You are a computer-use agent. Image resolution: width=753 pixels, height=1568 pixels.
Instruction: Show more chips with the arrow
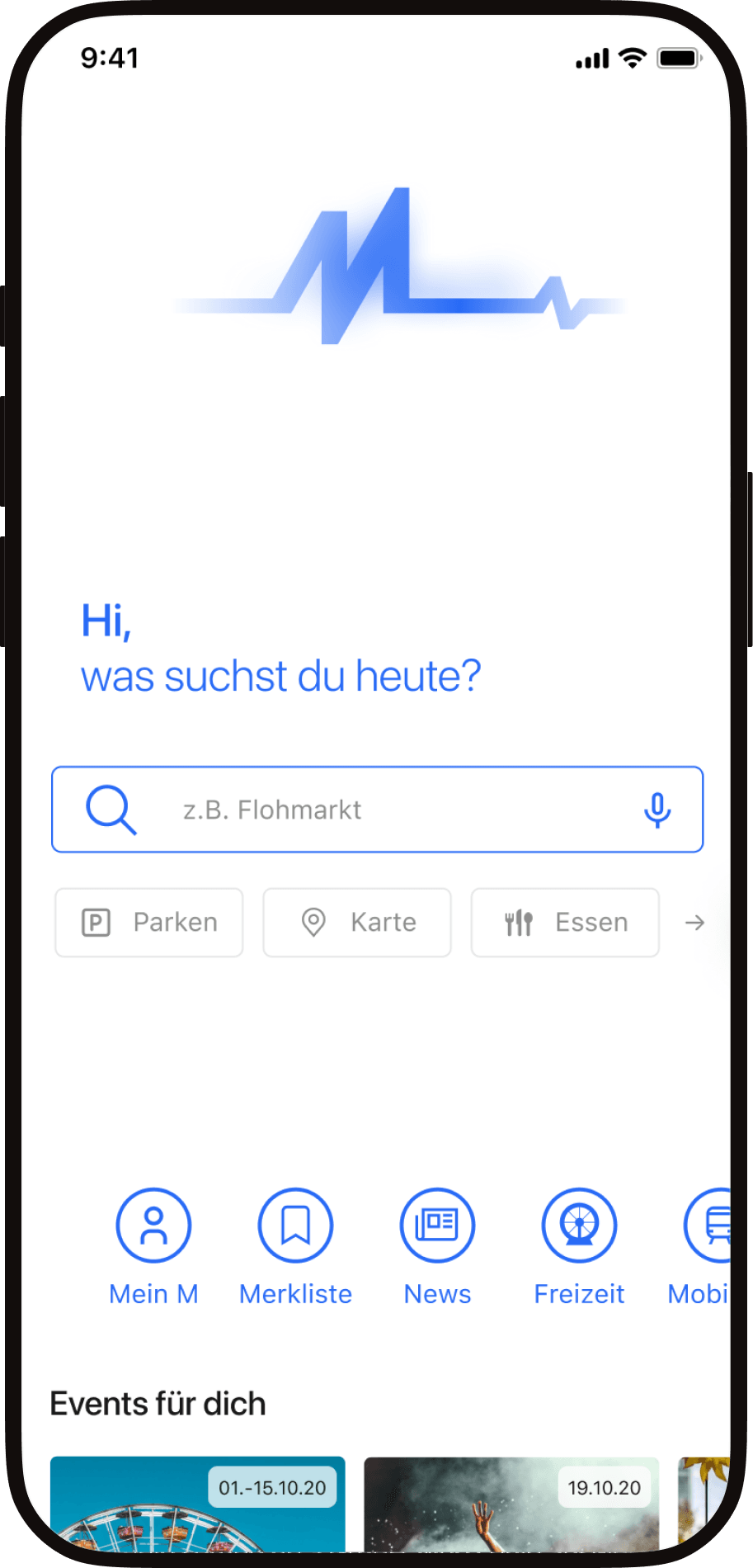coord(694,923)
